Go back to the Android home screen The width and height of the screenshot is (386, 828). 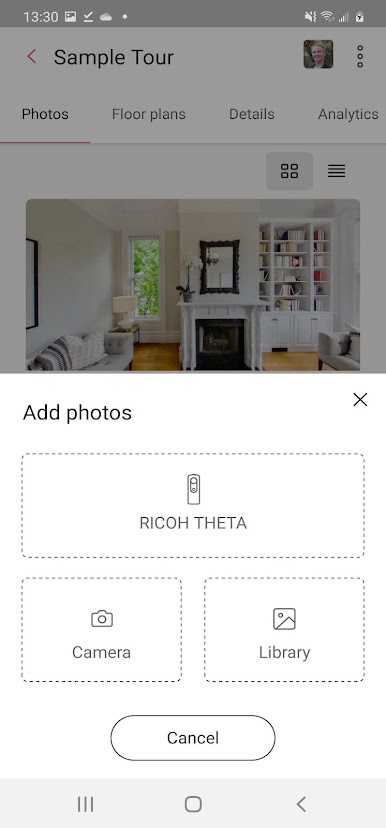pos(193,804)
